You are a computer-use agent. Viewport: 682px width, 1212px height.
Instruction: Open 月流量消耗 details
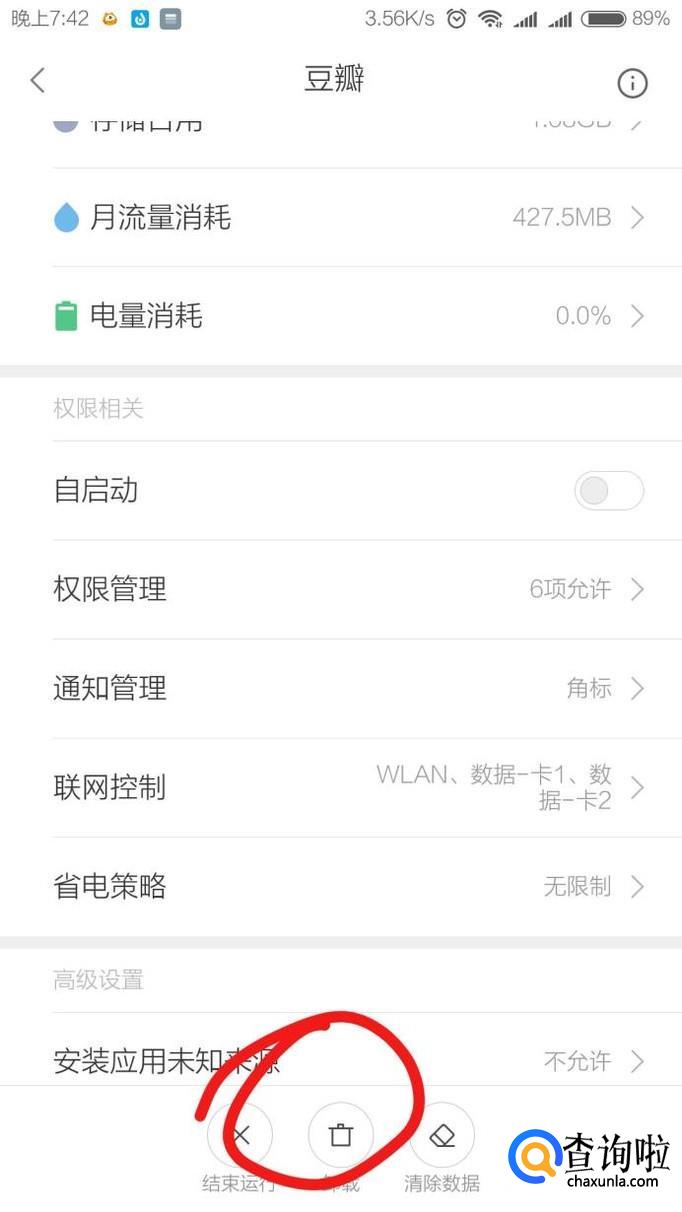tap(341, 217)
